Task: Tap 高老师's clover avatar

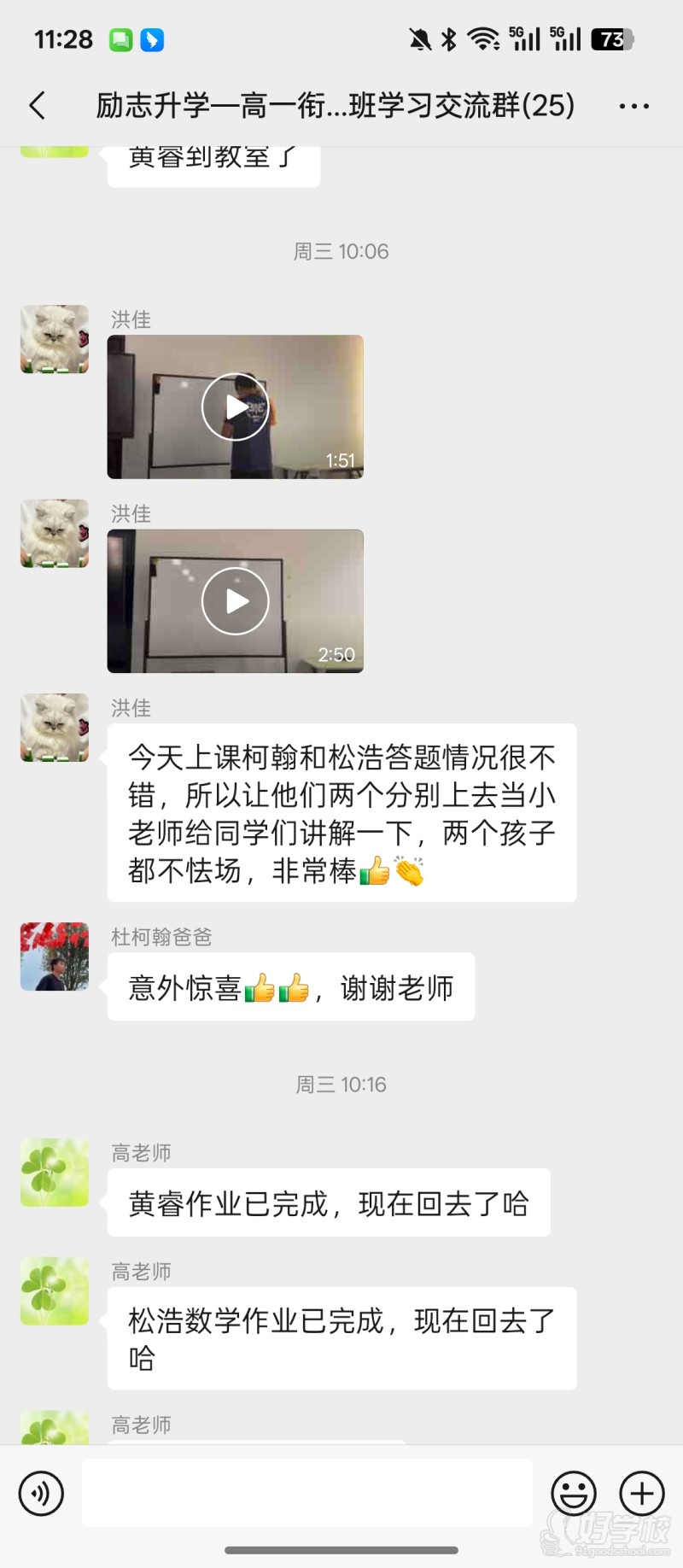Action: coord(54,1173)
